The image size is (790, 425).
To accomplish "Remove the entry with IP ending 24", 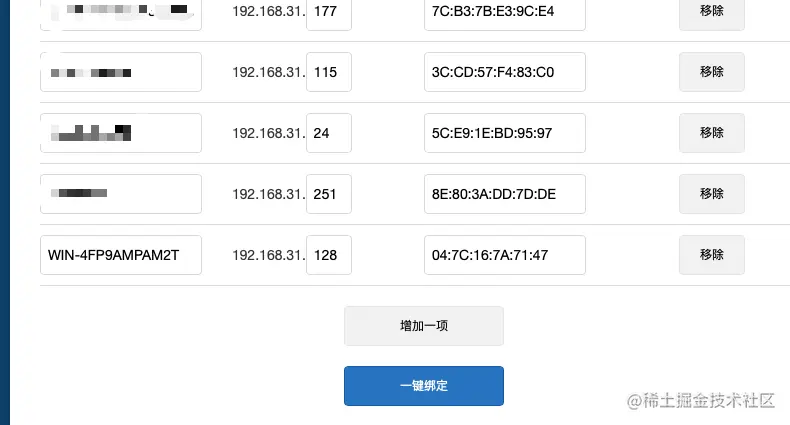I will pyautogui.click(x=711, y=133).
